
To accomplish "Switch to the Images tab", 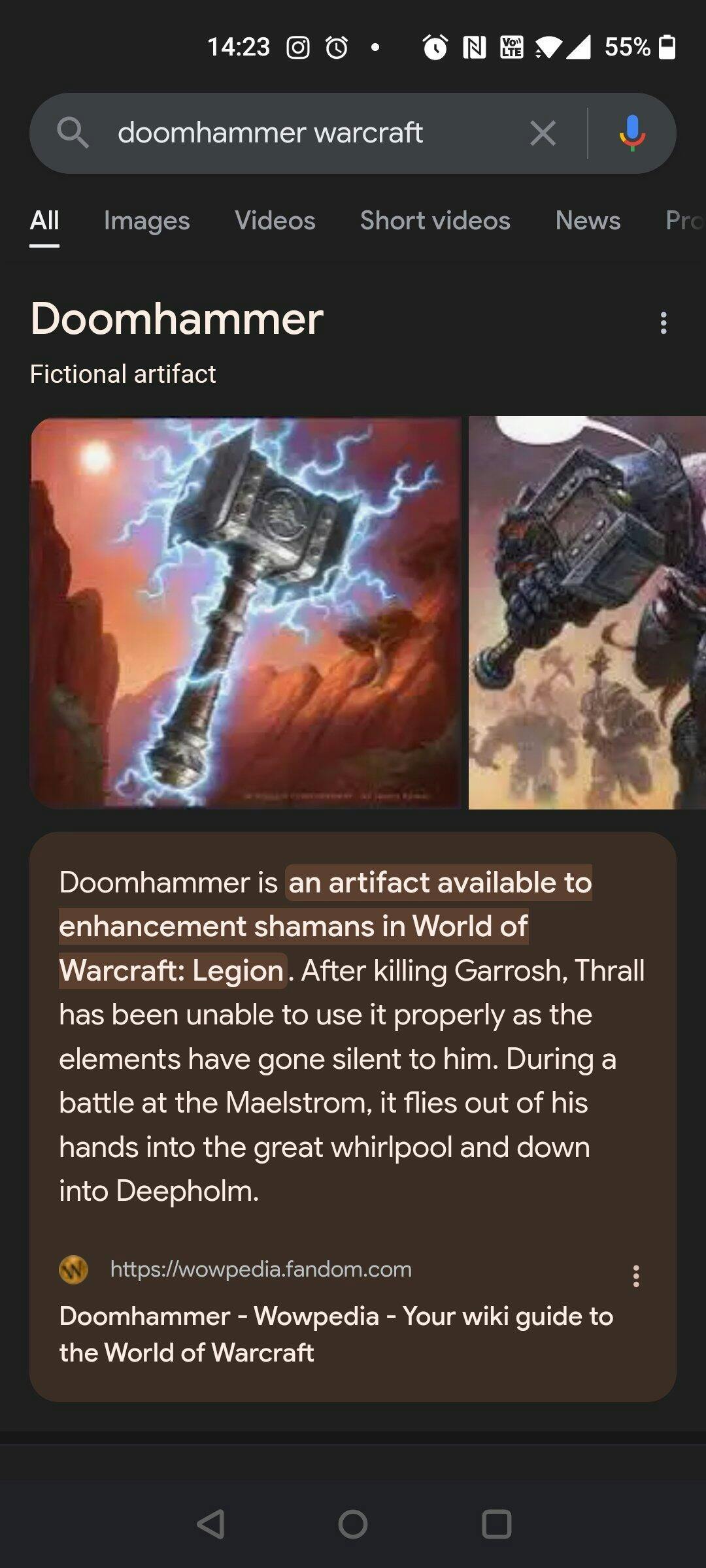I will point(146,221).
